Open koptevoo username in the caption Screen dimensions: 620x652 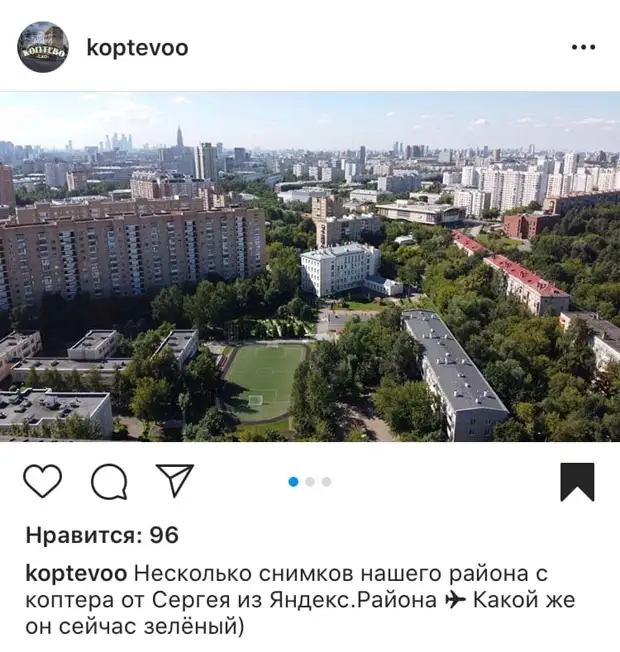pyautogui.click(x=75, y=574)
